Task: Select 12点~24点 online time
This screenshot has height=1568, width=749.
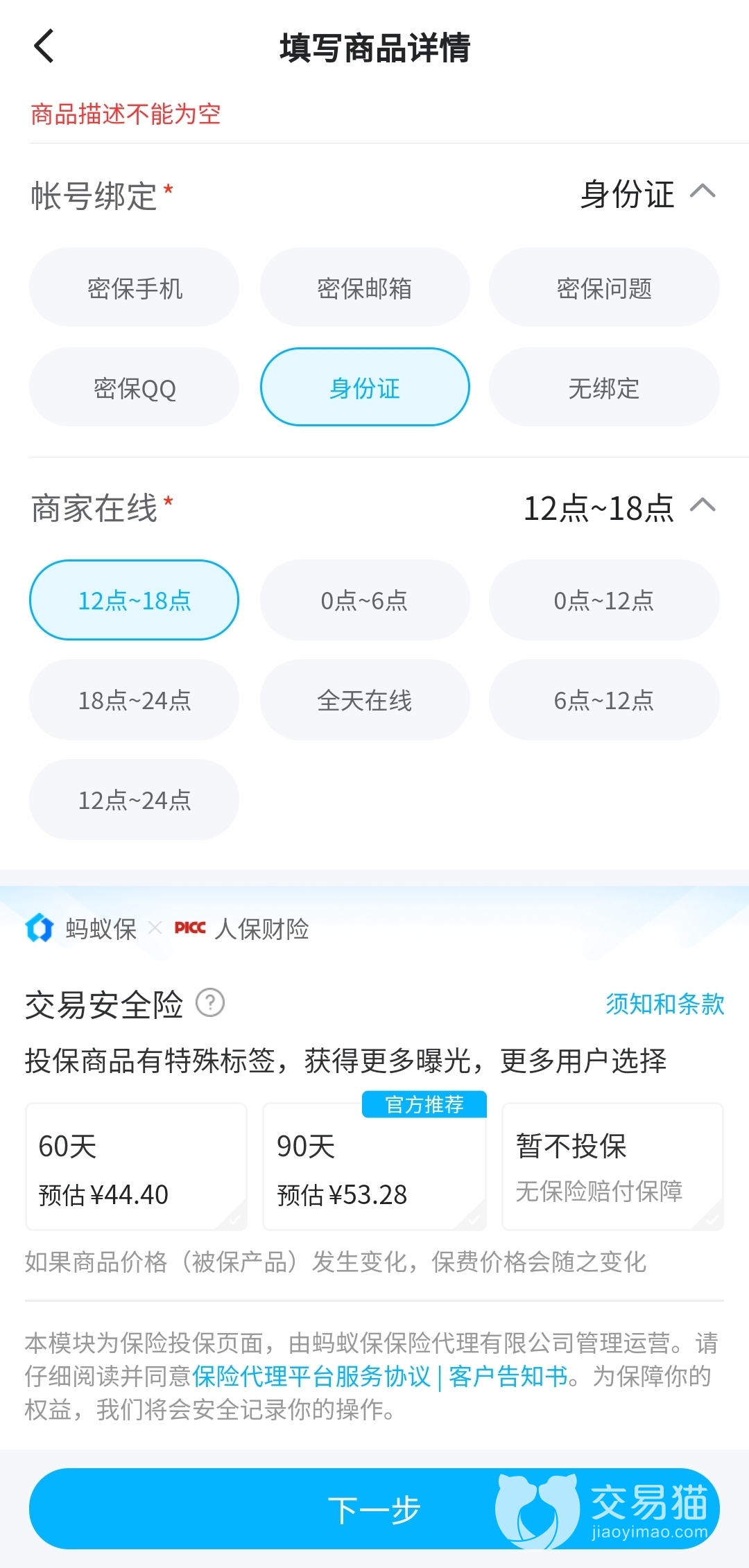Action: pos(134,800)
